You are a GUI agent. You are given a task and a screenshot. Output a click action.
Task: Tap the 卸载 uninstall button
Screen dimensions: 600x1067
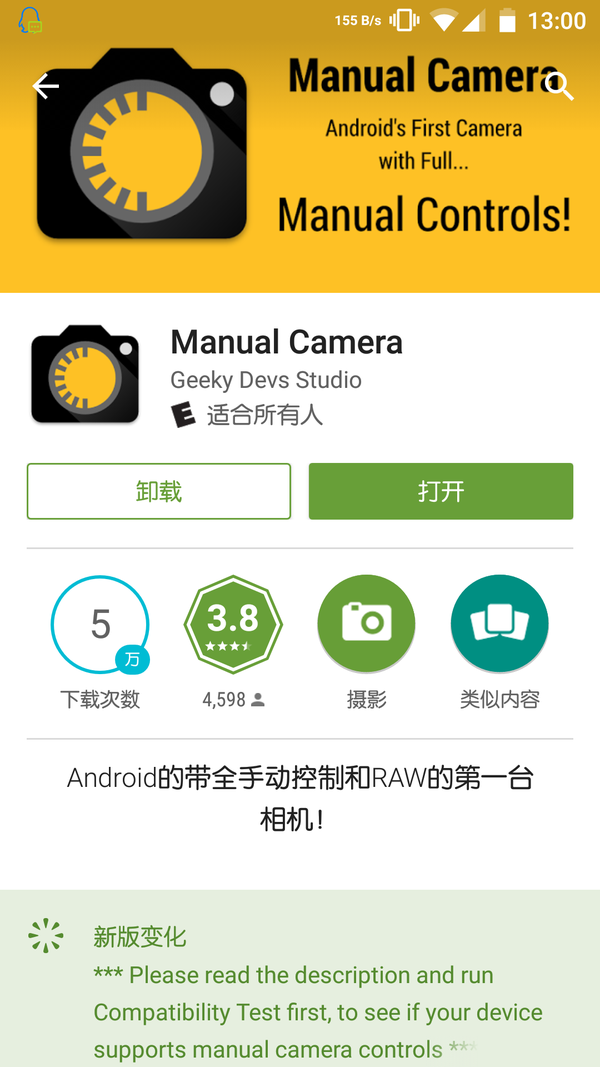tap(159, 491)
